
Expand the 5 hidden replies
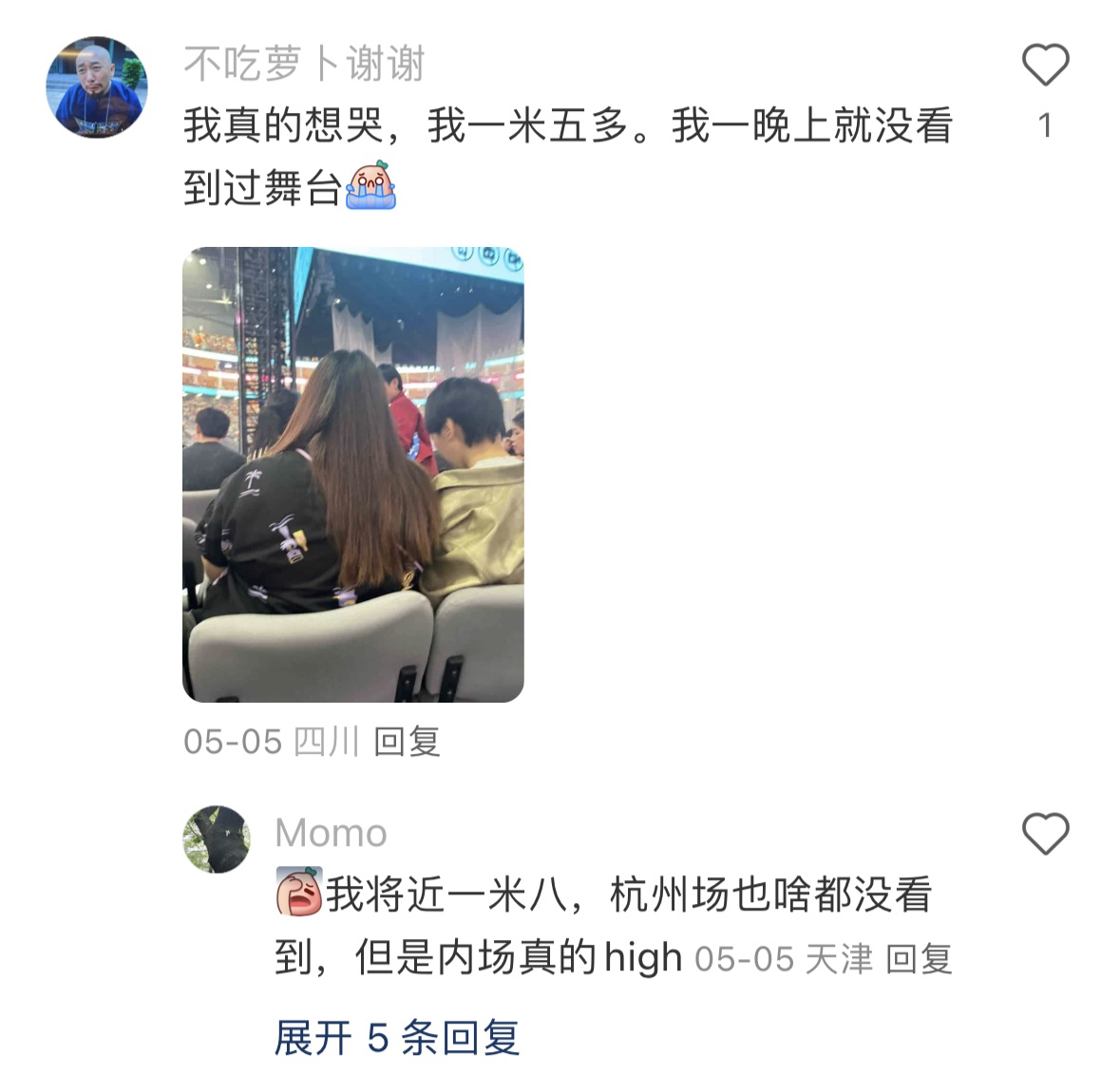(x=397, y=1037)
